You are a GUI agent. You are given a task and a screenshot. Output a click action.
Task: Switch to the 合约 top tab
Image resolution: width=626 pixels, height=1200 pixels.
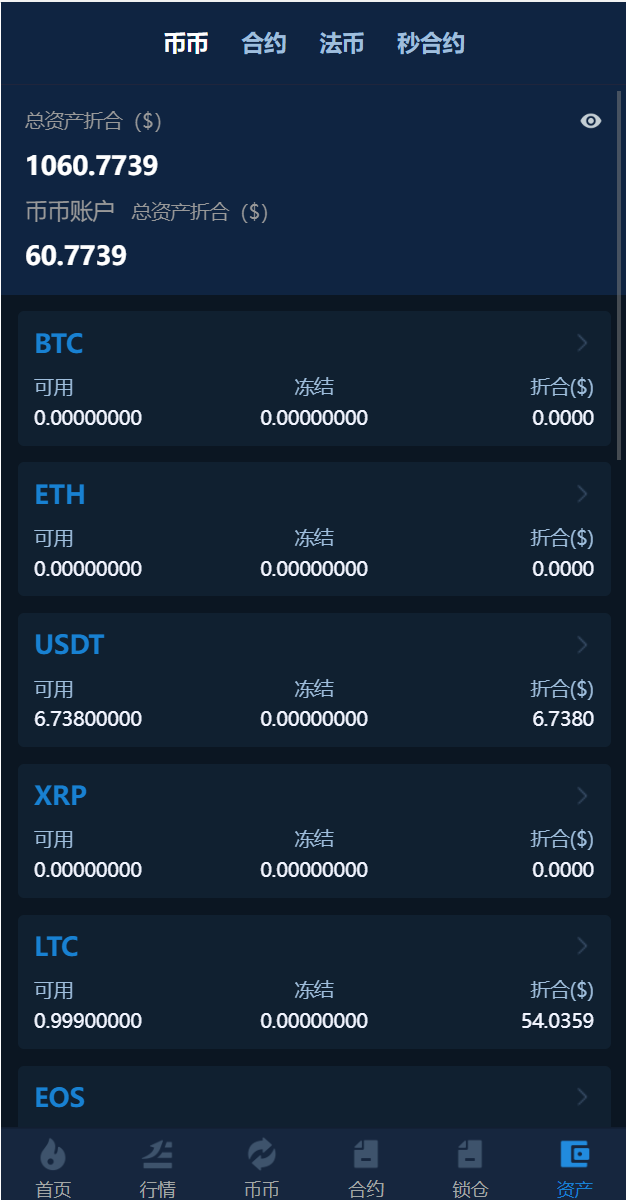click(264, 44)
